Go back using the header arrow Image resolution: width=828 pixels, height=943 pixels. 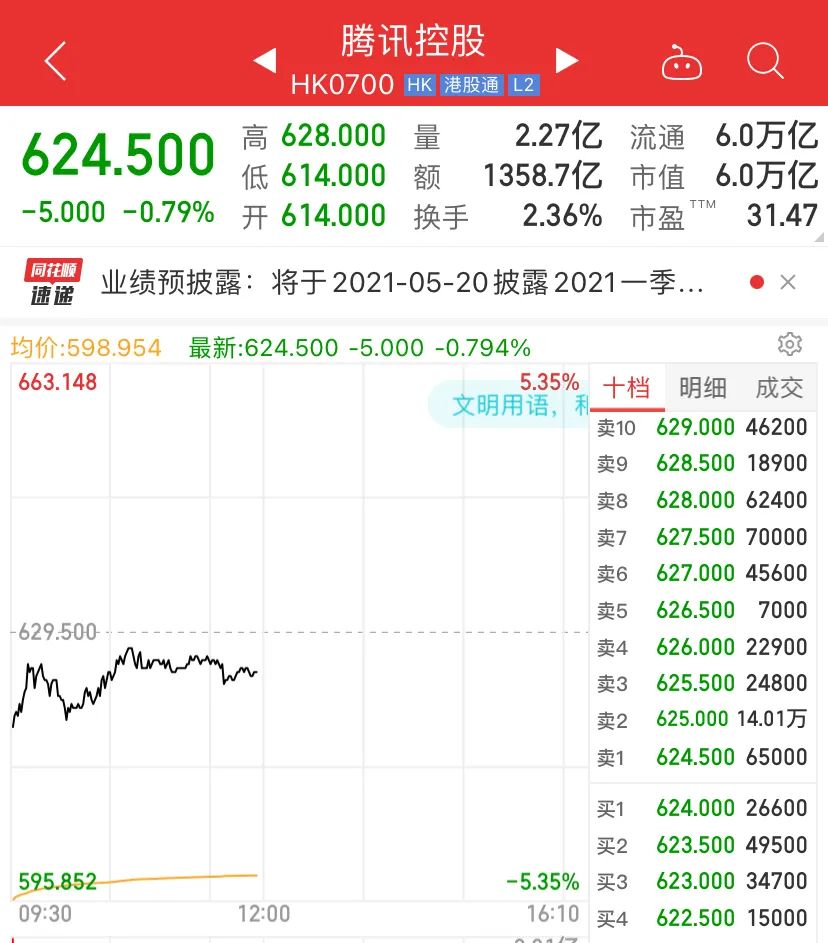(56, 62)
